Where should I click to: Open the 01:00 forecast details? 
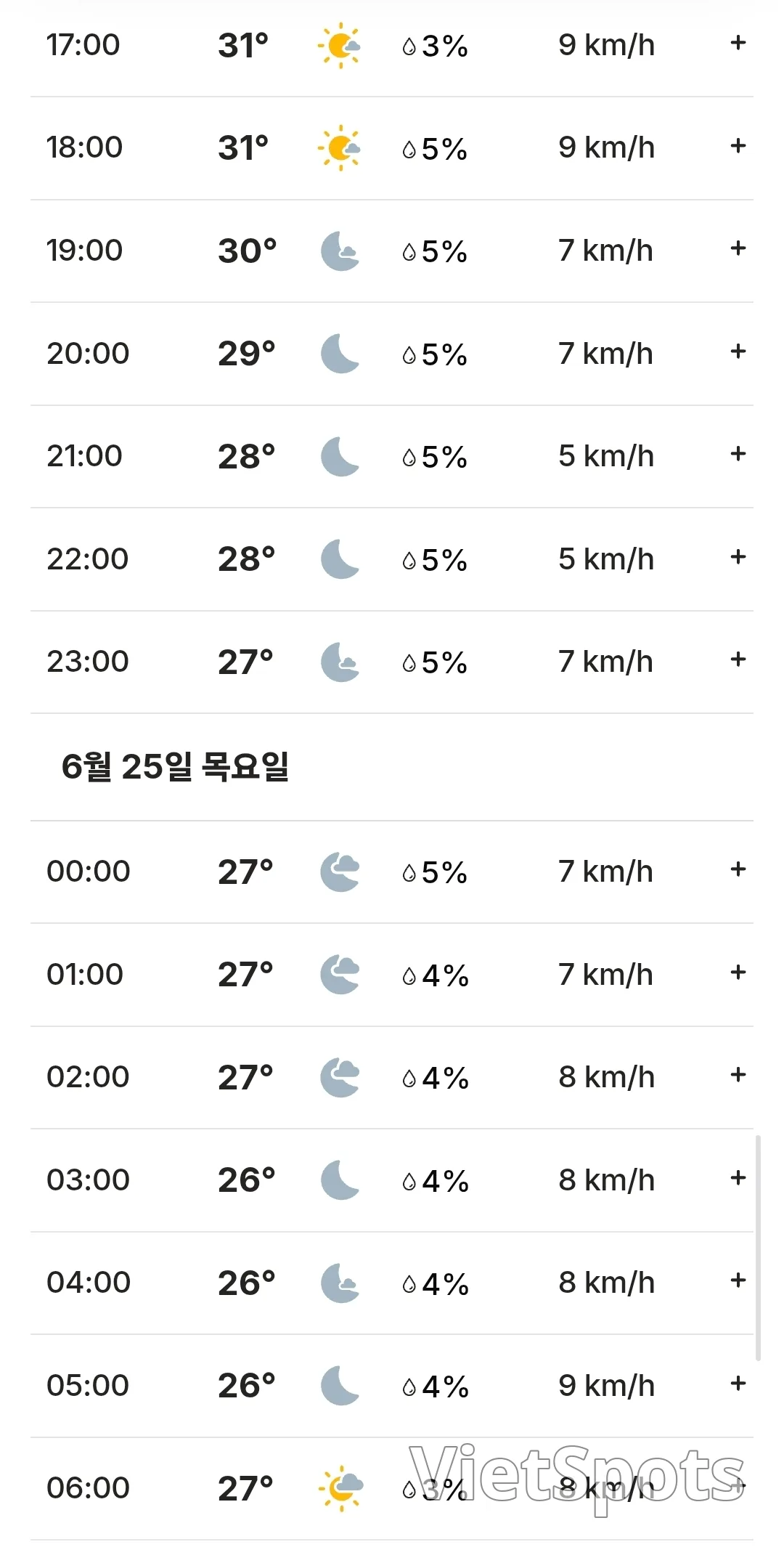(738, 973)
